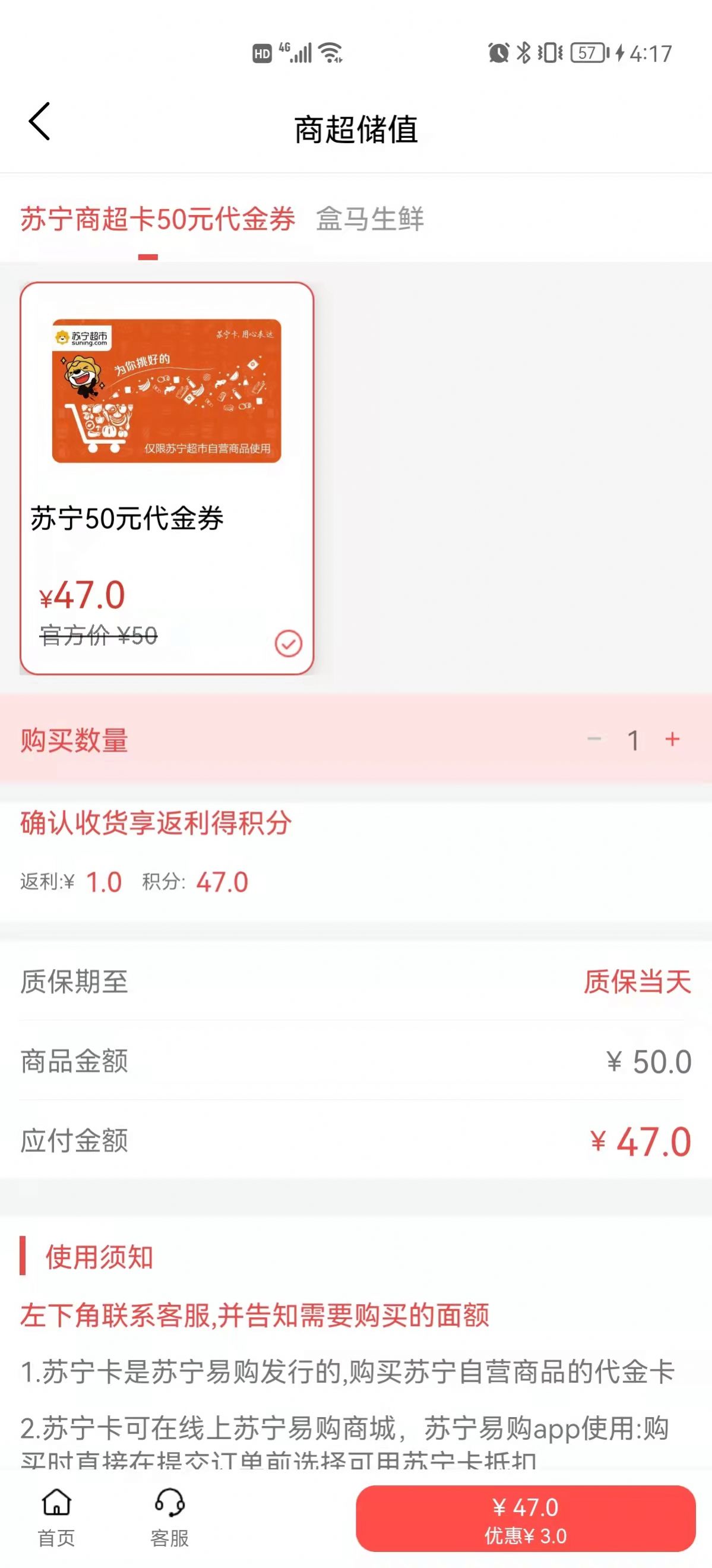
Task: Tap the HD indicator in status bar
Action: [262, 53]
